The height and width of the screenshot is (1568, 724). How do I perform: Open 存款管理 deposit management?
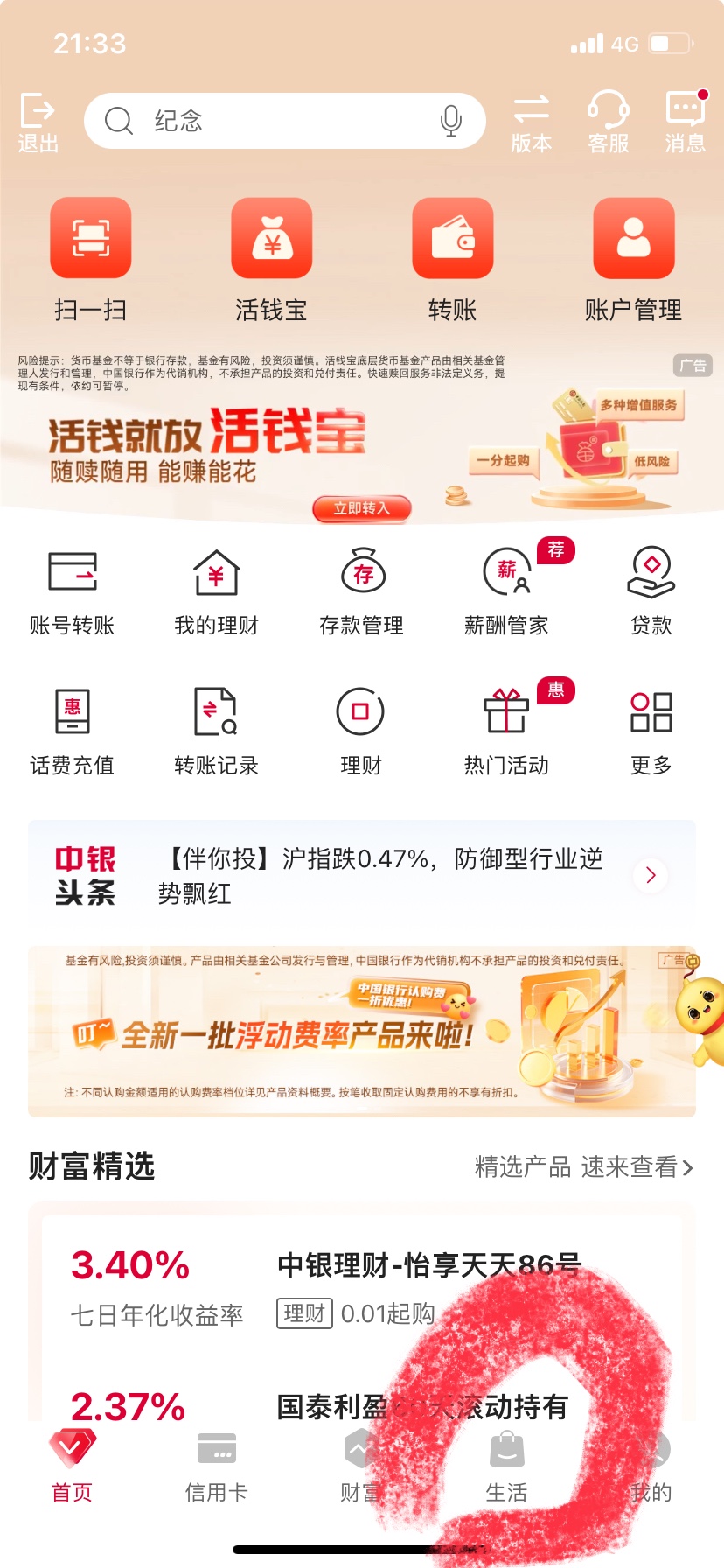coord(361,591)
